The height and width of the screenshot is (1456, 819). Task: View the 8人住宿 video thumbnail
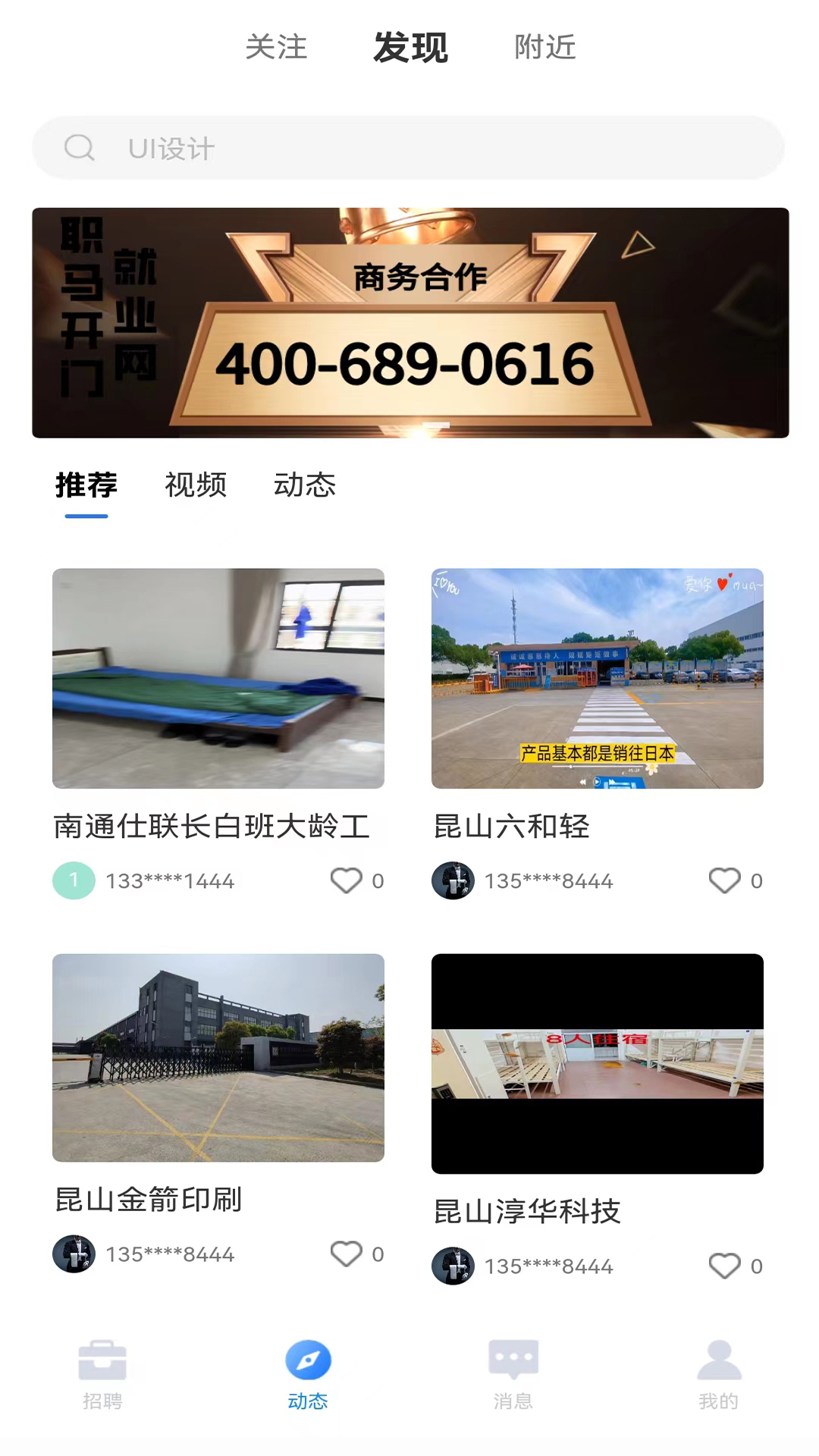[598, 1065]
